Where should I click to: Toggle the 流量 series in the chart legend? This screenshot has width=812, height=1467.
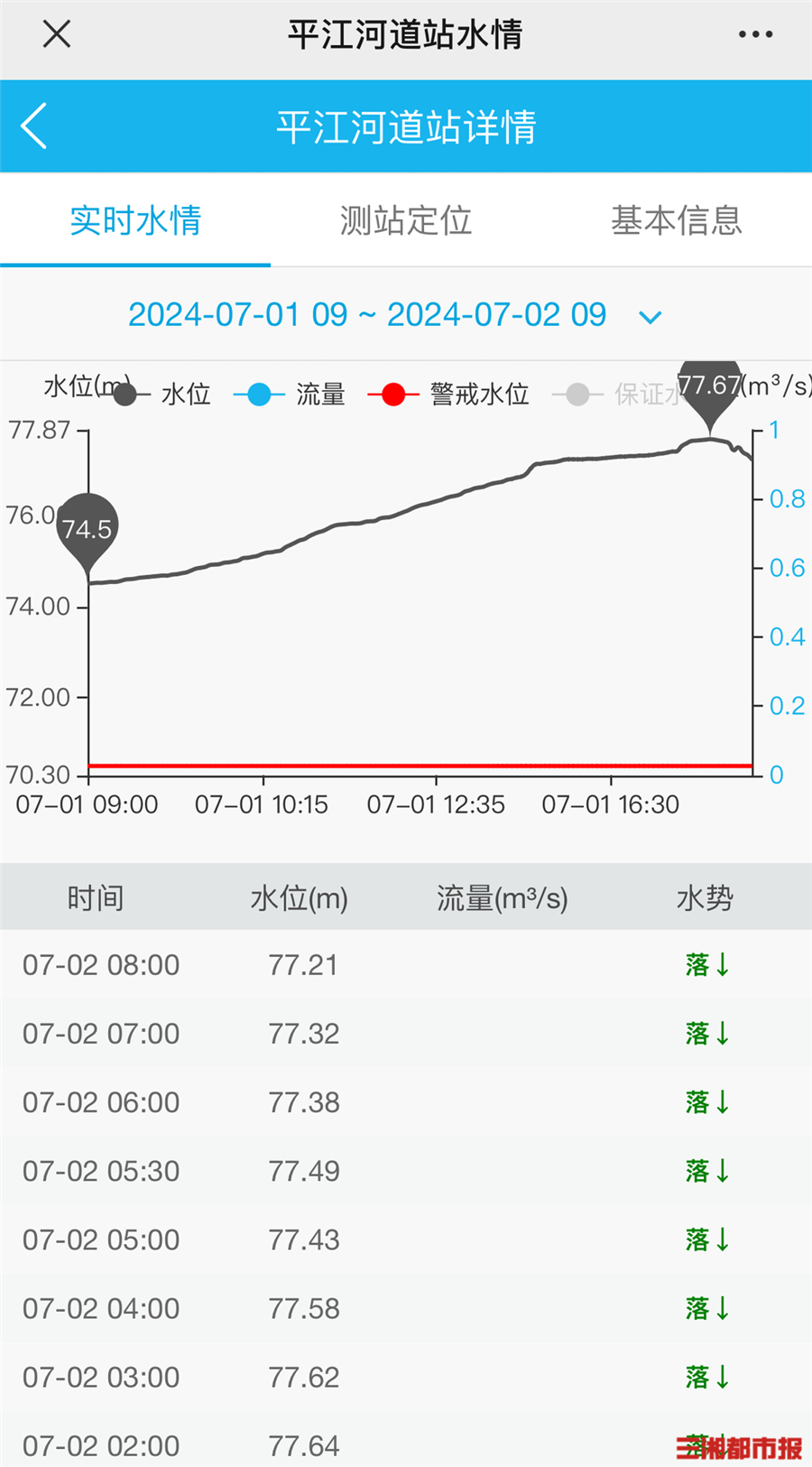tap(291, 395)
